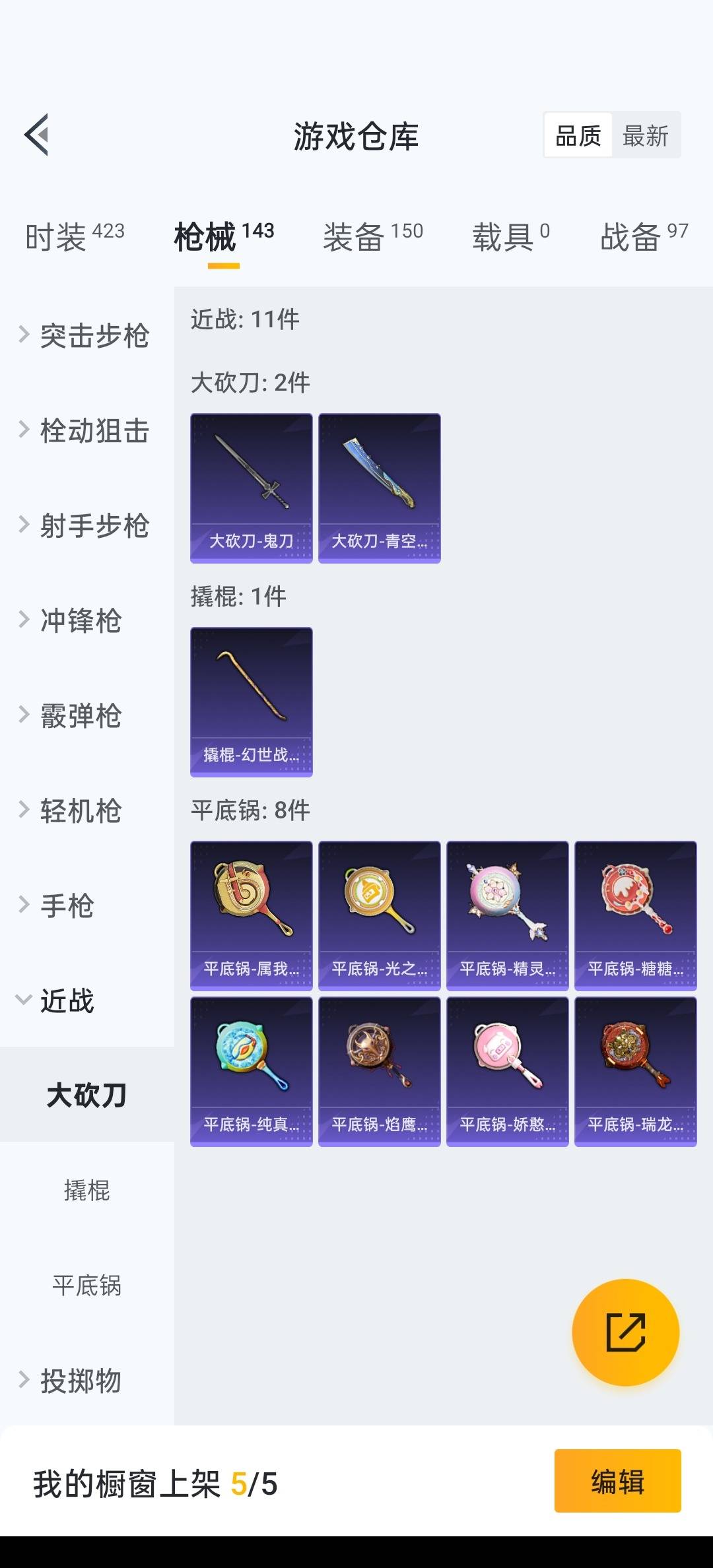View the 平底锅-瑞龙 item
This screenshot has height=1568, width=713.
pos(636,1072)
